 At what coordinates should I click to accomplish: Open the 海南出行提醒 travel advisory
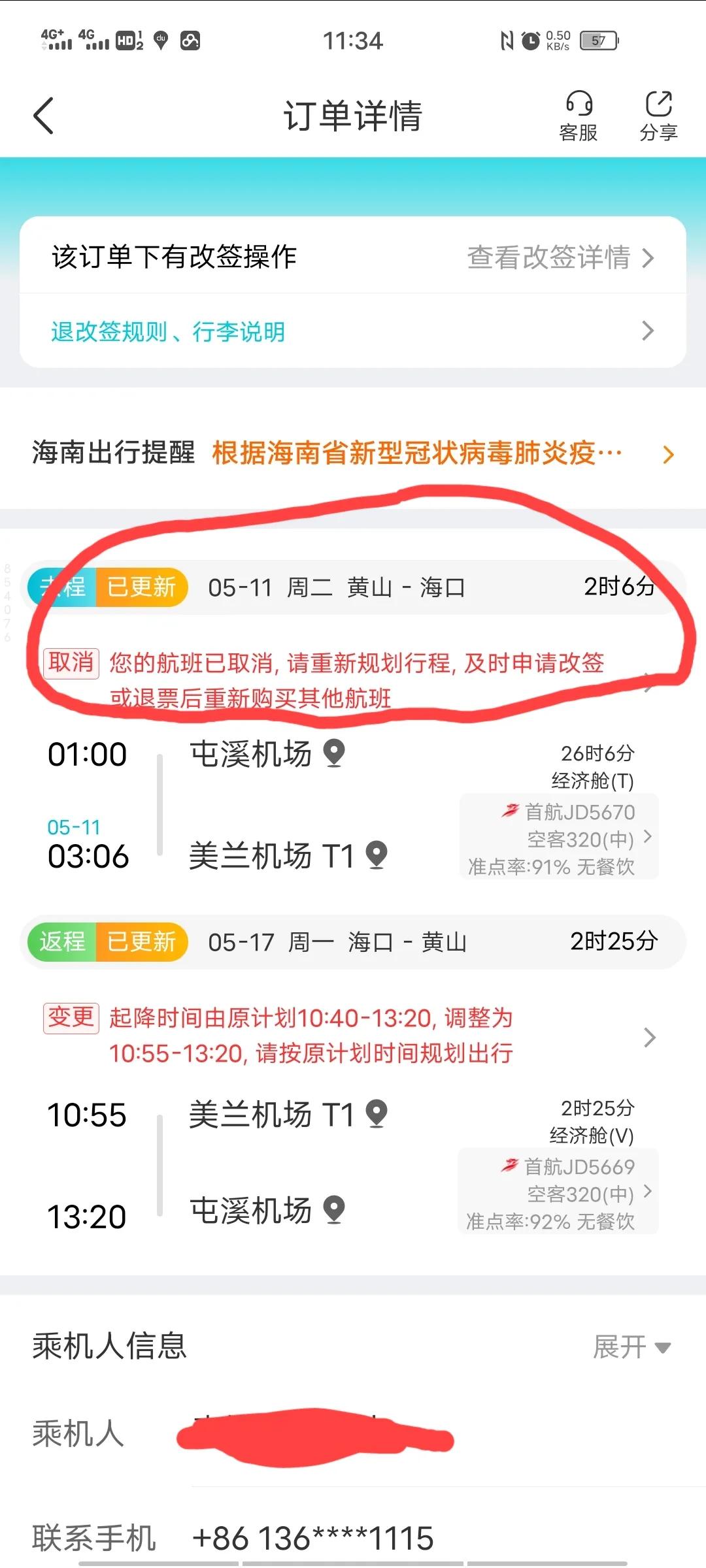point(353,452)
